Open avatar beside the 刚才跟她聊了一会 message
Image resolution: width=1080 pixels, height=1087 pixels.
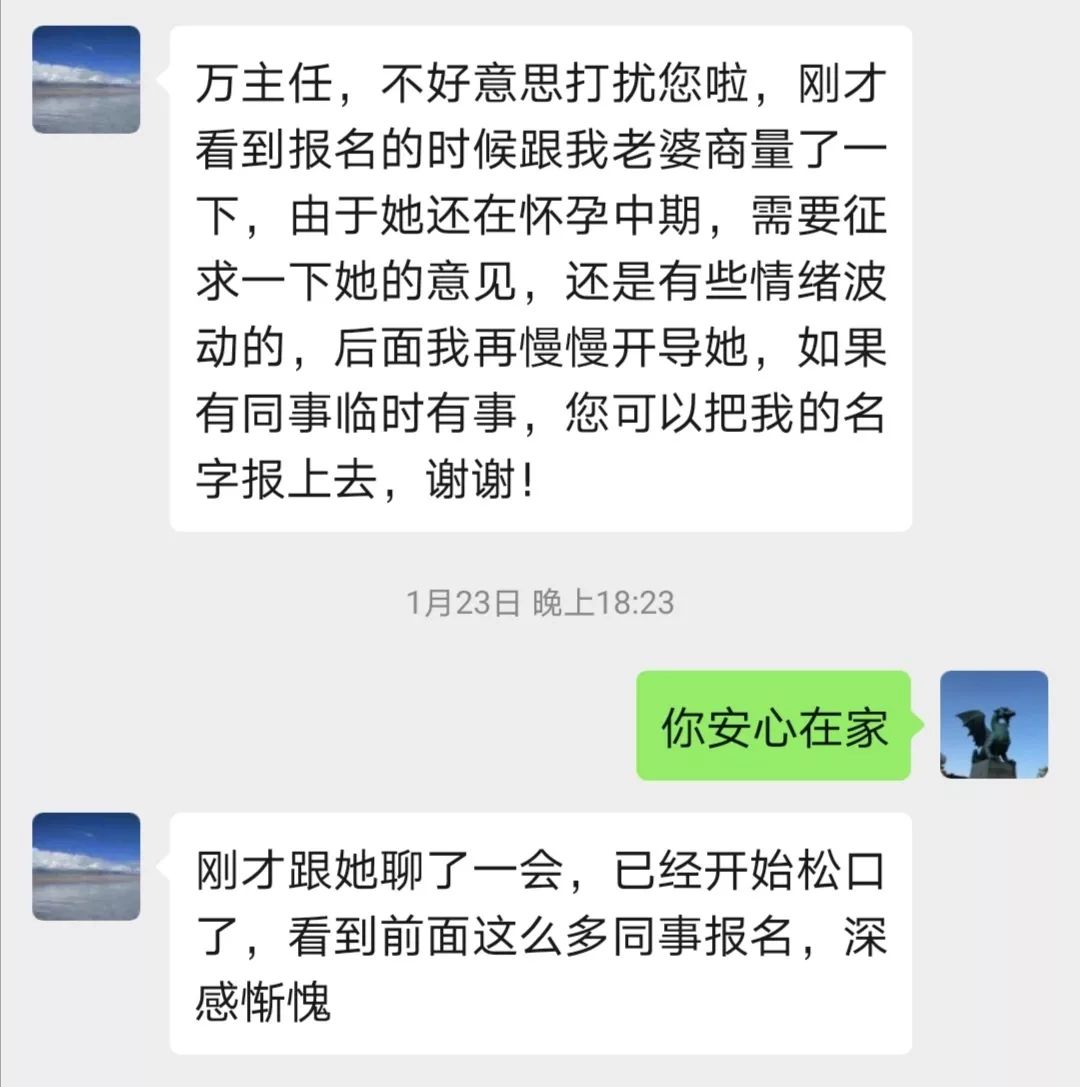pyautogui.click(x=86, y=866)
